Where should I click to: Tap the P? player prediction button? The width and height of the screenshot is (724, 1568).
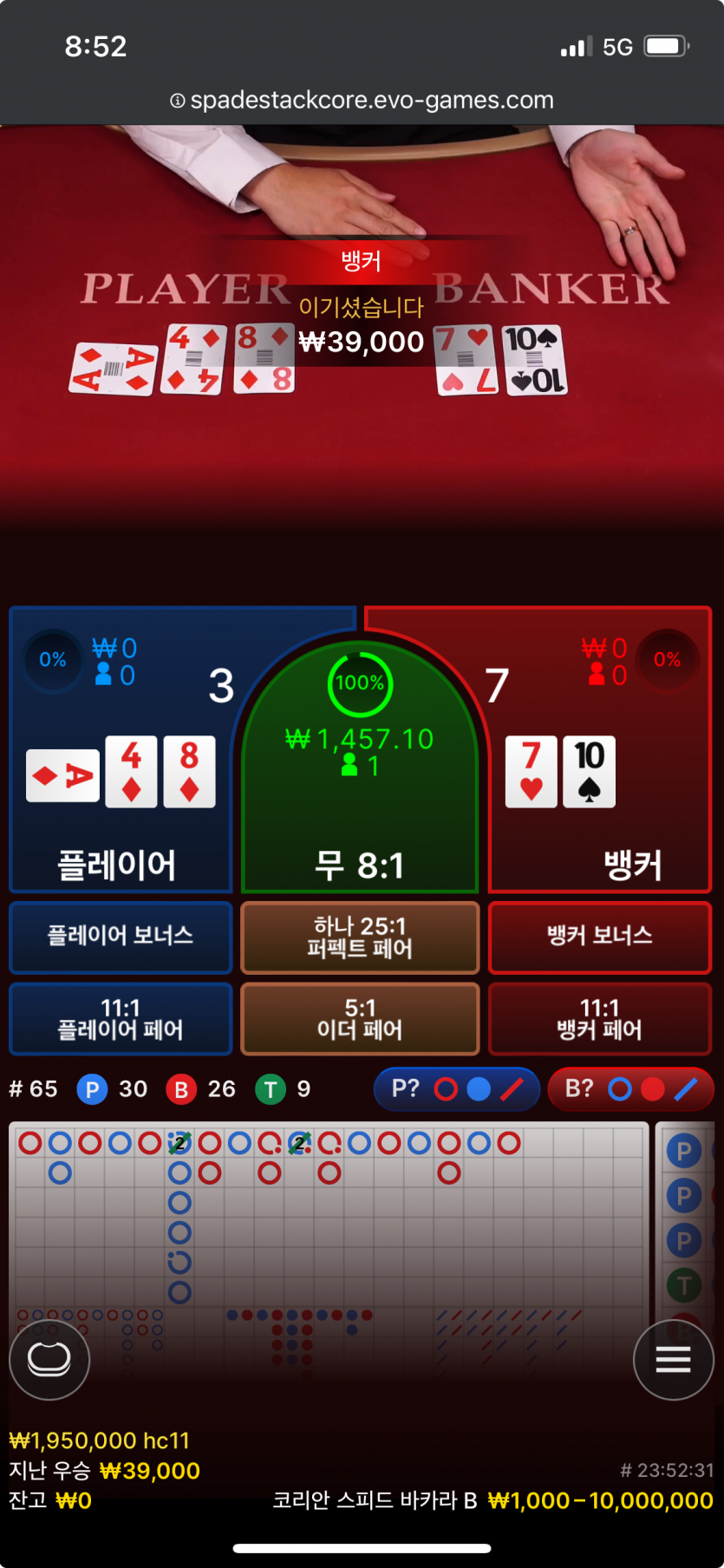pos(456,1088)
